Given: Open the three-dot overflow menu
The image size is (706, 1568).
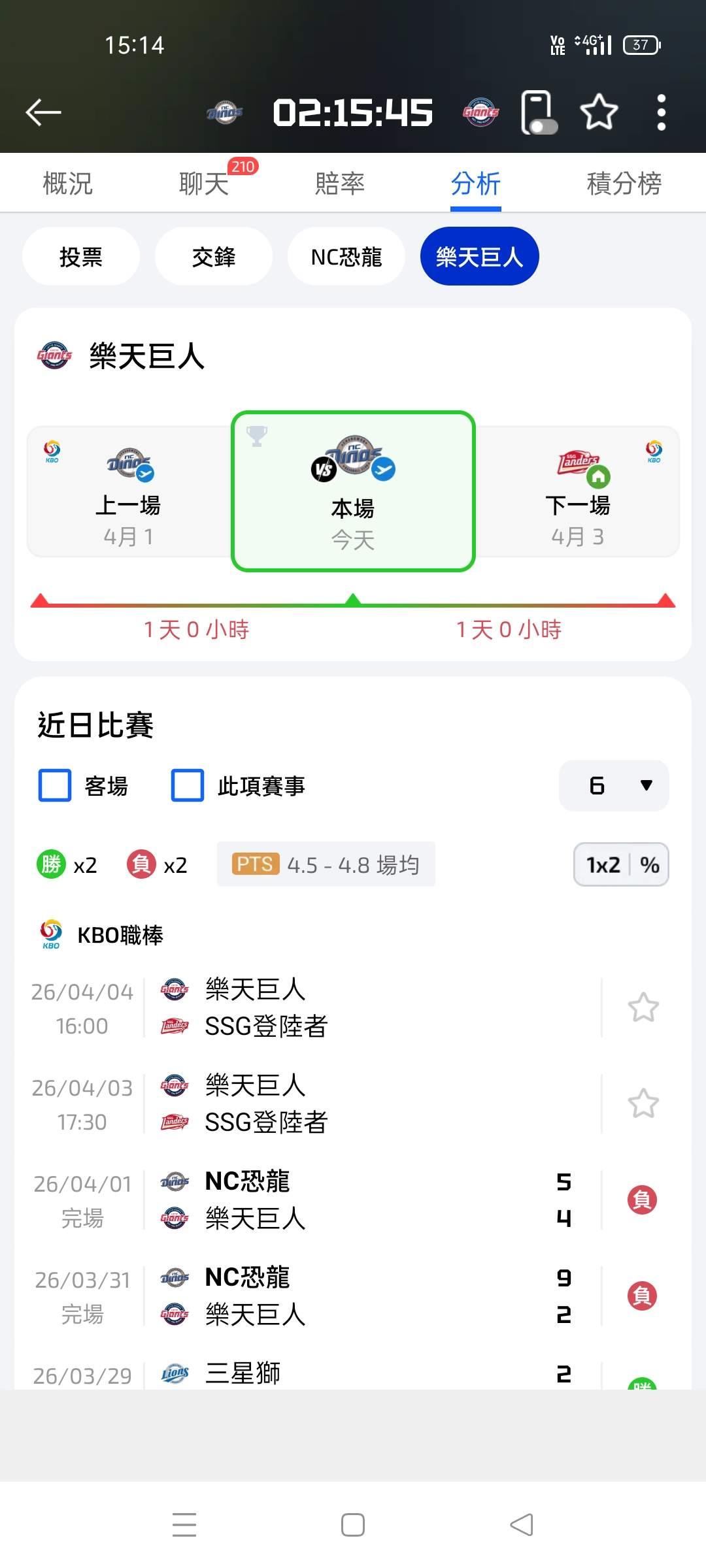Looking at the screenshot, I should [662, 112].
